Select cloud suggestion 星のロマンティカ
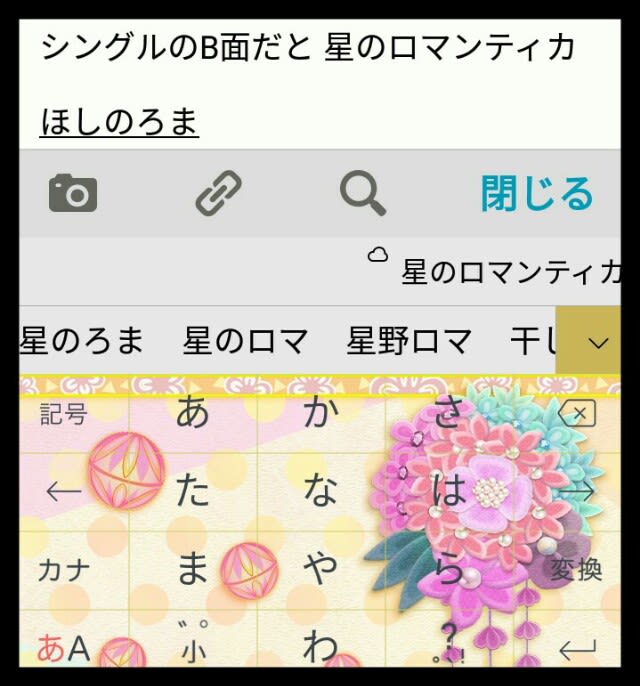Screen dimensions: 640x686 point(510,271)
